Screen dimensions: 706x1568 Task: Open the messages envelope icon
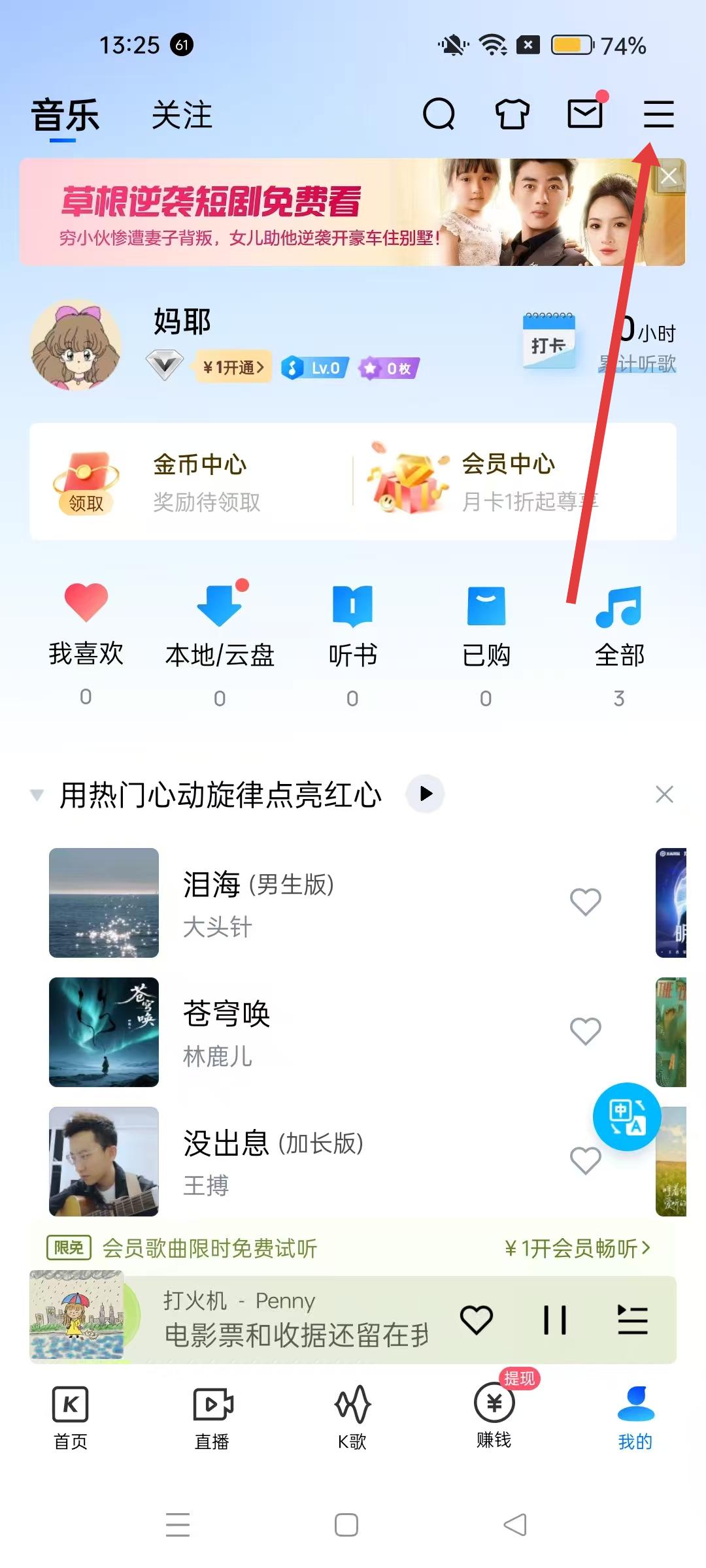[584, 114]
